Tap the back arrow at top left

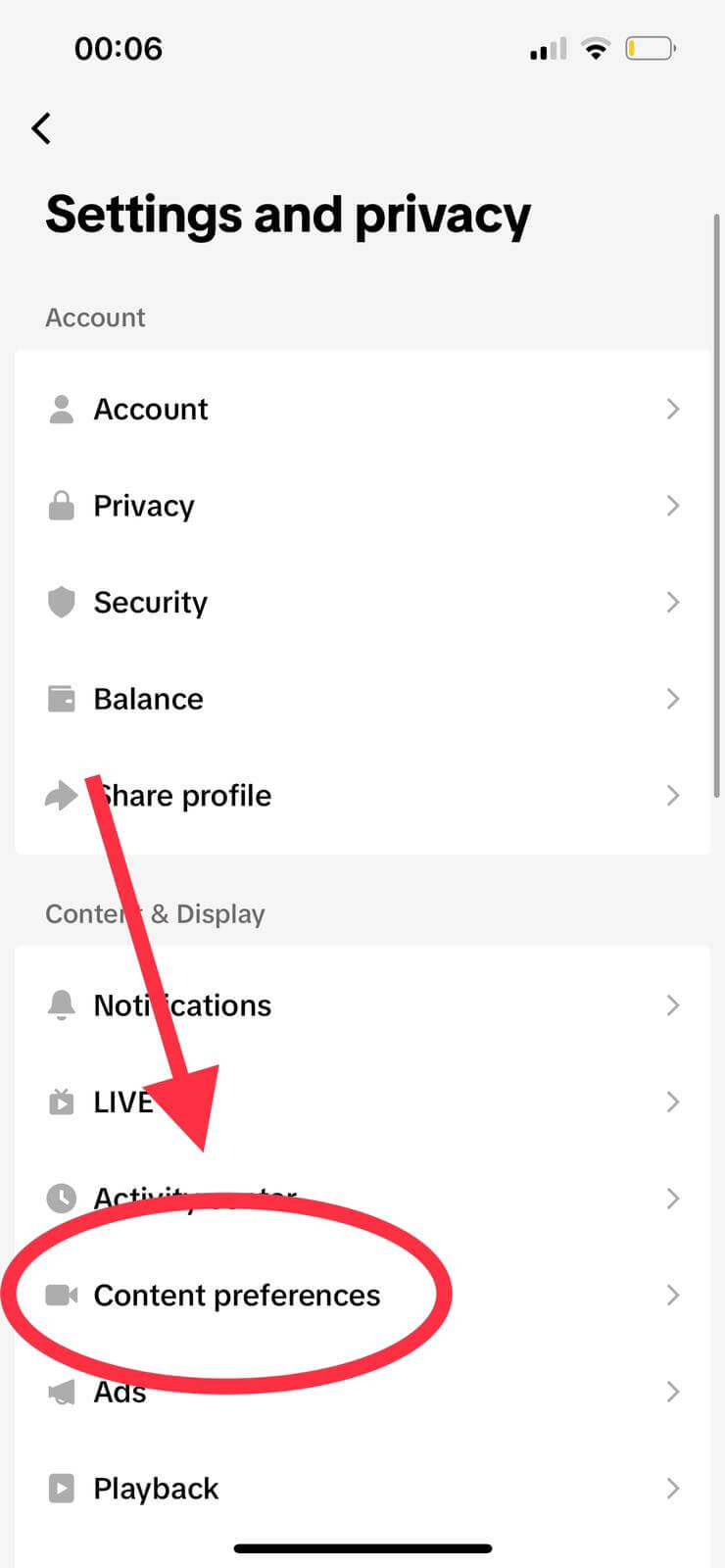(x=41, y=127)
